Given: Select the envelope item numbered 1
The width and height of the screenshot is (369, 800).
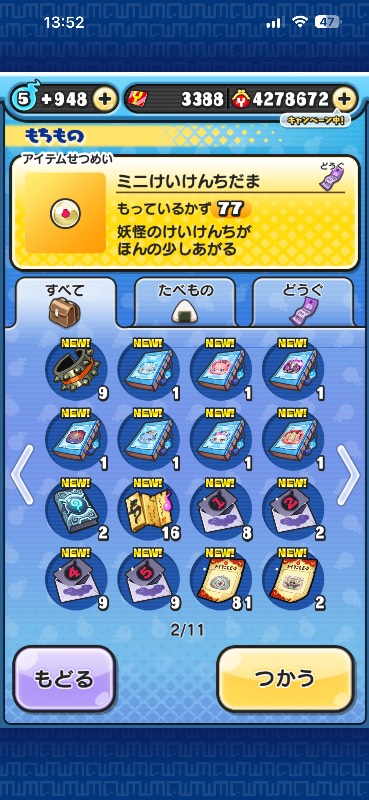Looking at the screenshot, I should (220, 511).
